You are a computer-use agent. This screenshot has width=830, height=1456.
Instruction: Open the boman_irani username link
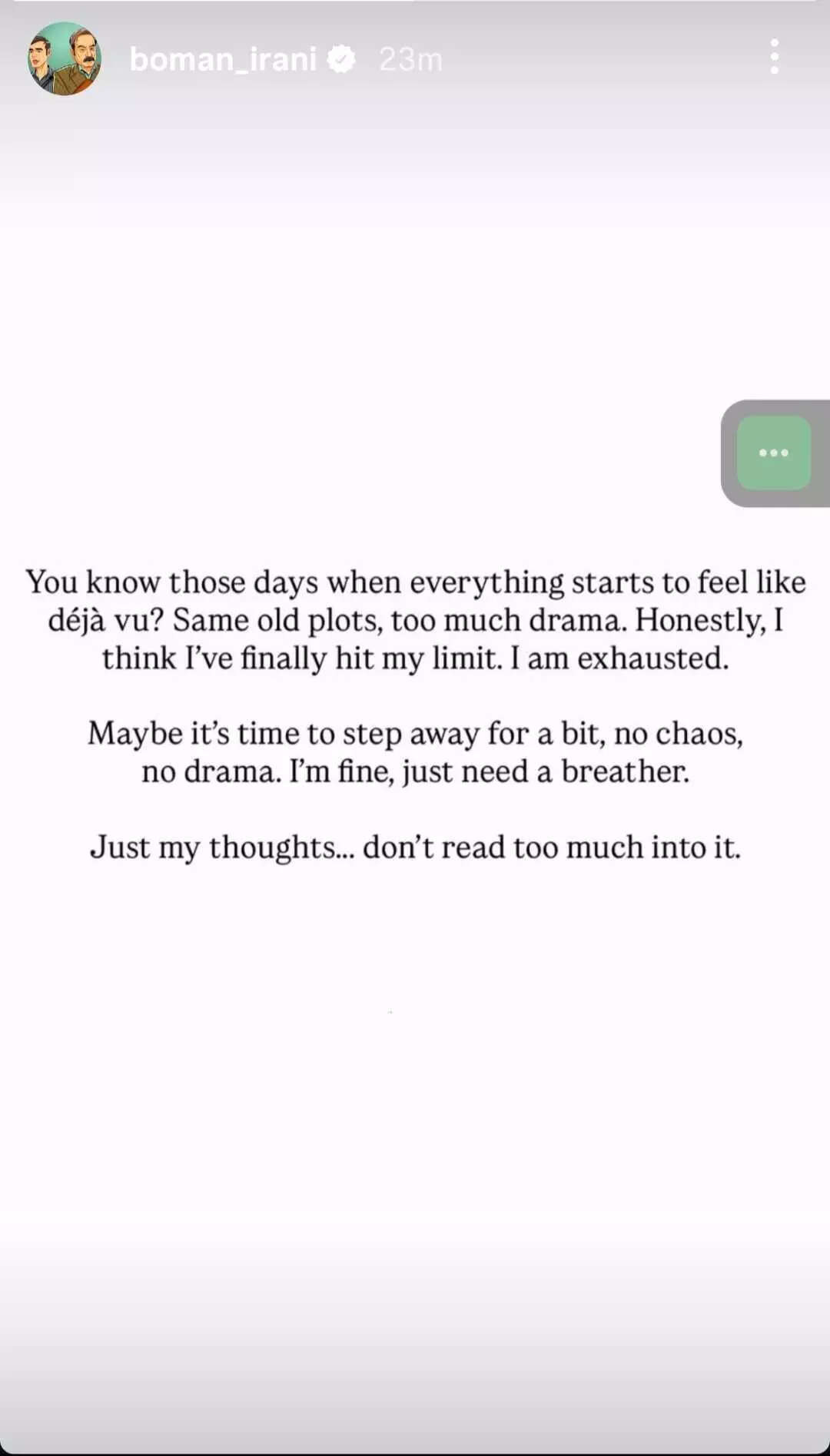223,59
